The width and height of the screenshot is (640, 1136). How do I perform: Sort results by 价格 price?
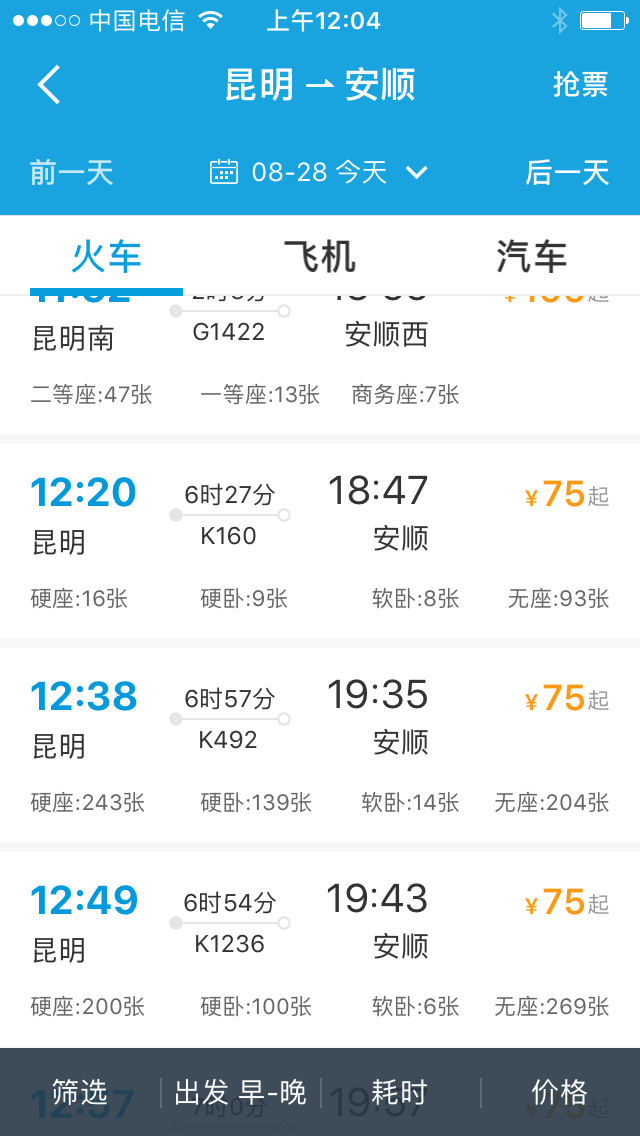point(560,1092)
